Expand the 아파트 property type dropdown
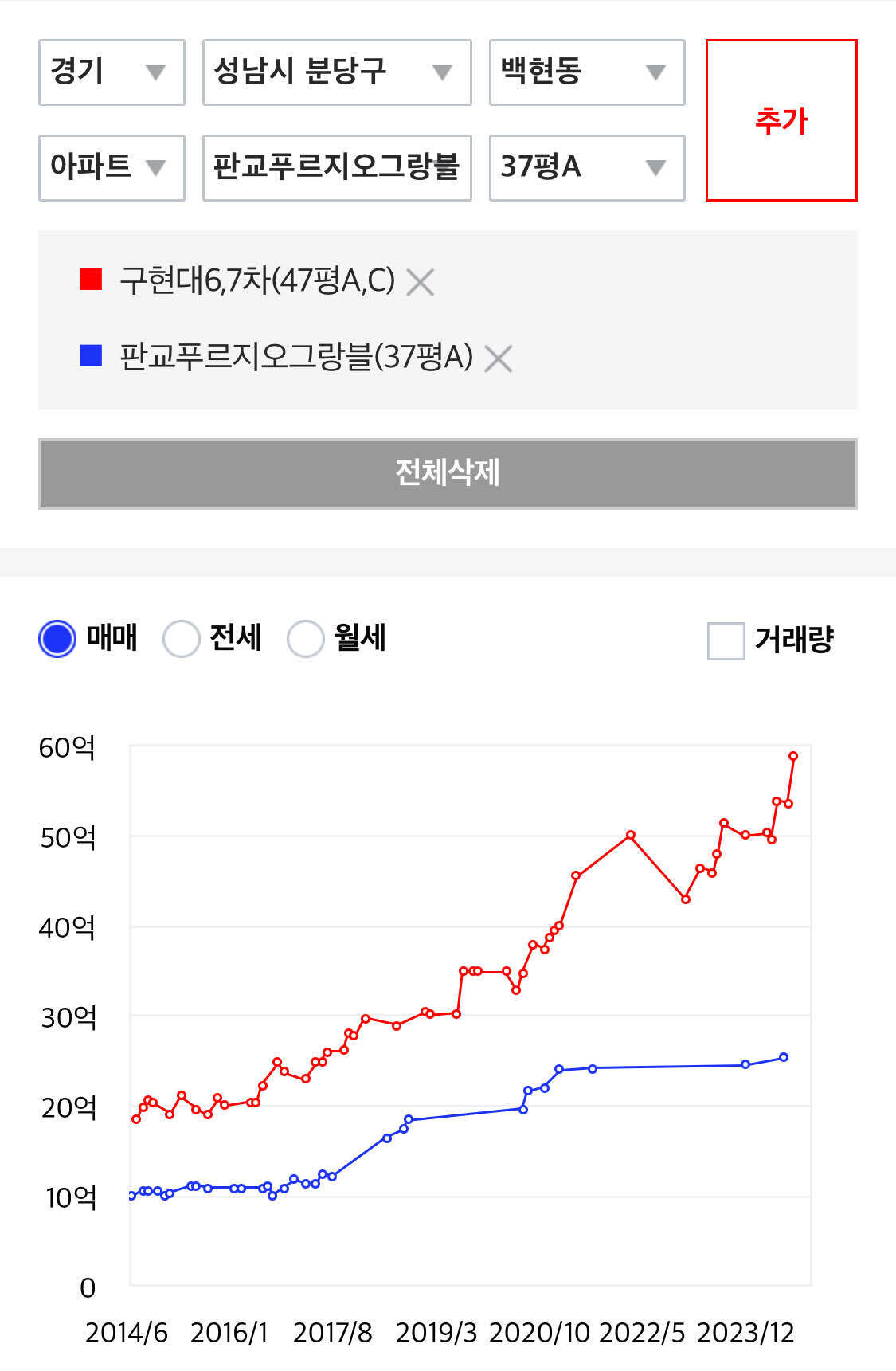This screenshot has width=896, height=1371. (x=111, y=166)
